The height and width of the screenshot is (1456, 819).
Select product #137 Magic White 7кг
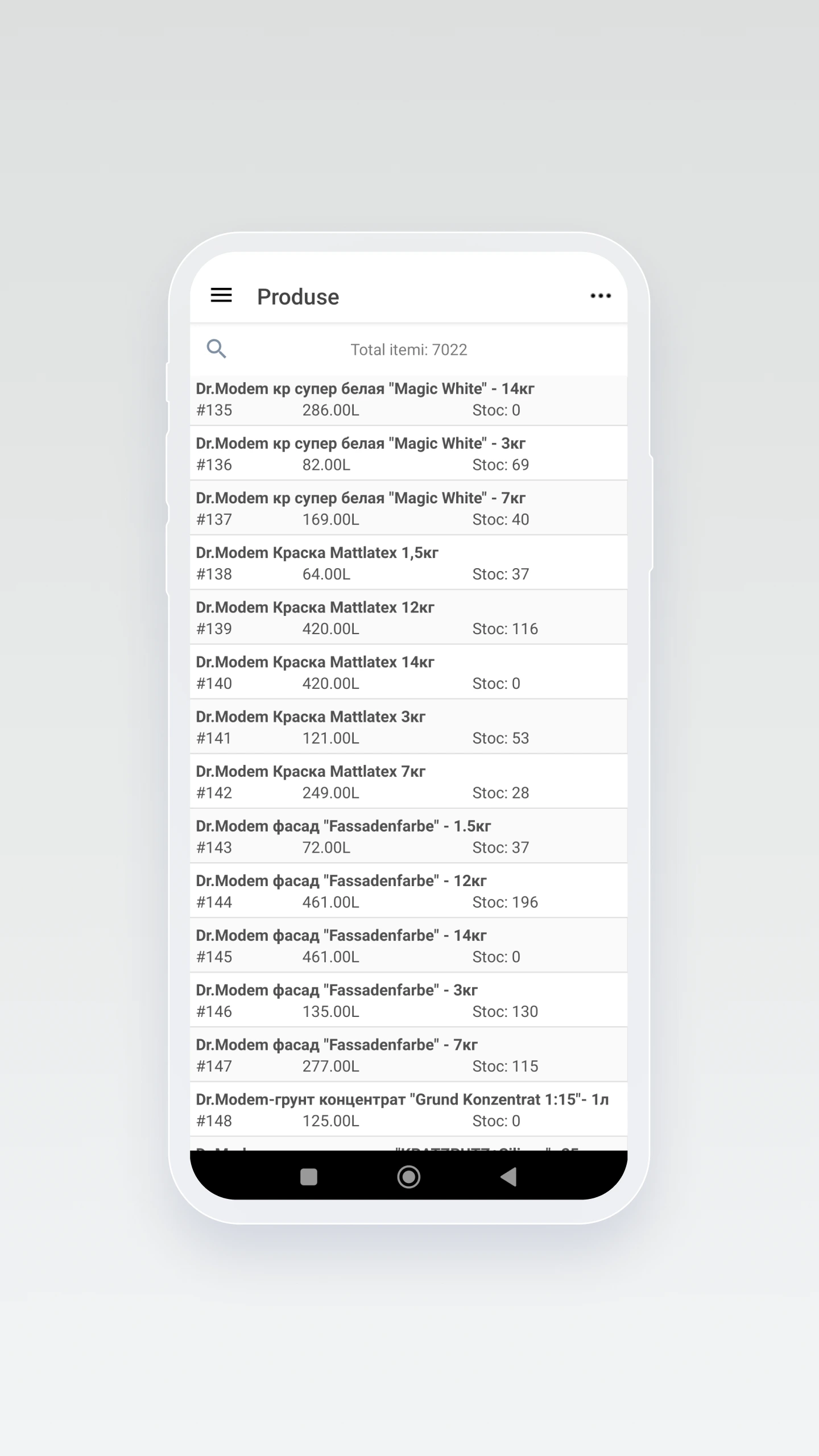[408, 508]
